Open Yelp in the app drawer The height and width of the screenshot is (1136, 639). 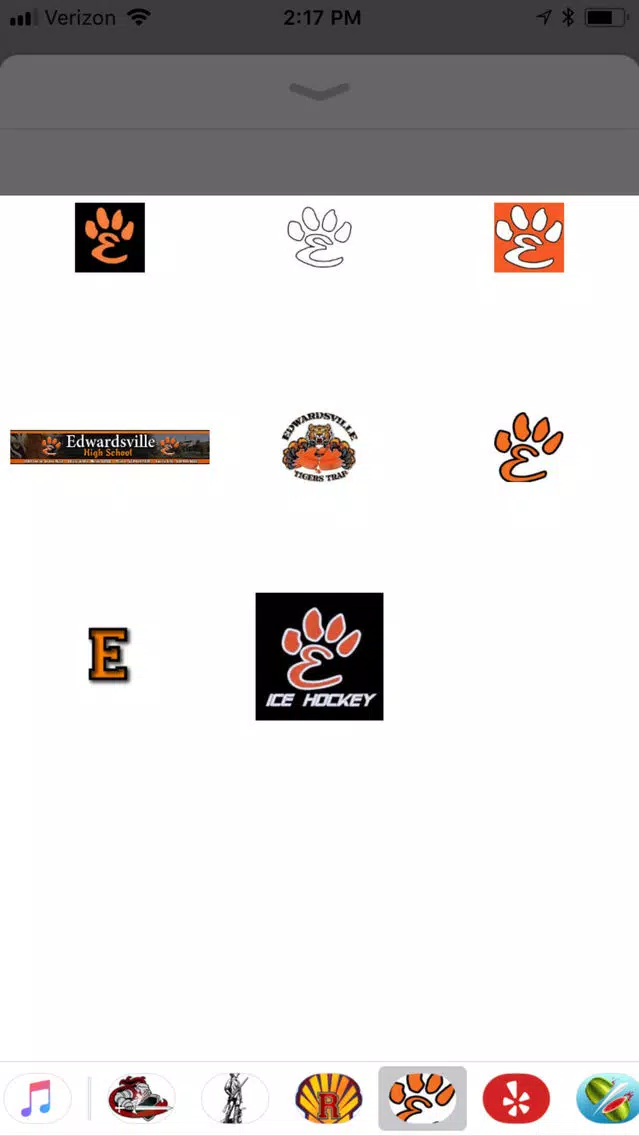[x=516, y=1098]
